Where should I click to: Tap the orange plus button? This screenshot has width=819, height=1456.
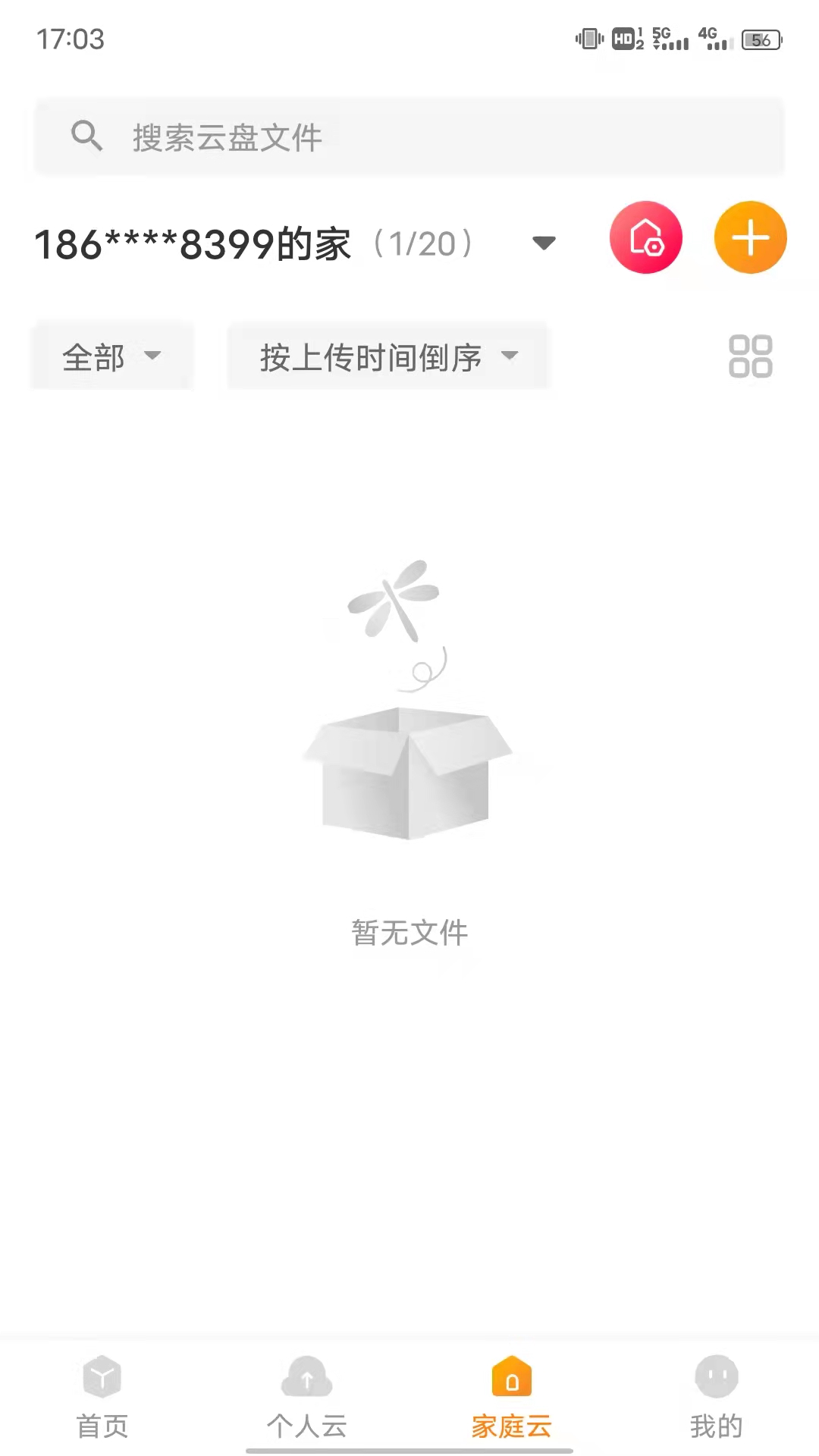(750, 237)
